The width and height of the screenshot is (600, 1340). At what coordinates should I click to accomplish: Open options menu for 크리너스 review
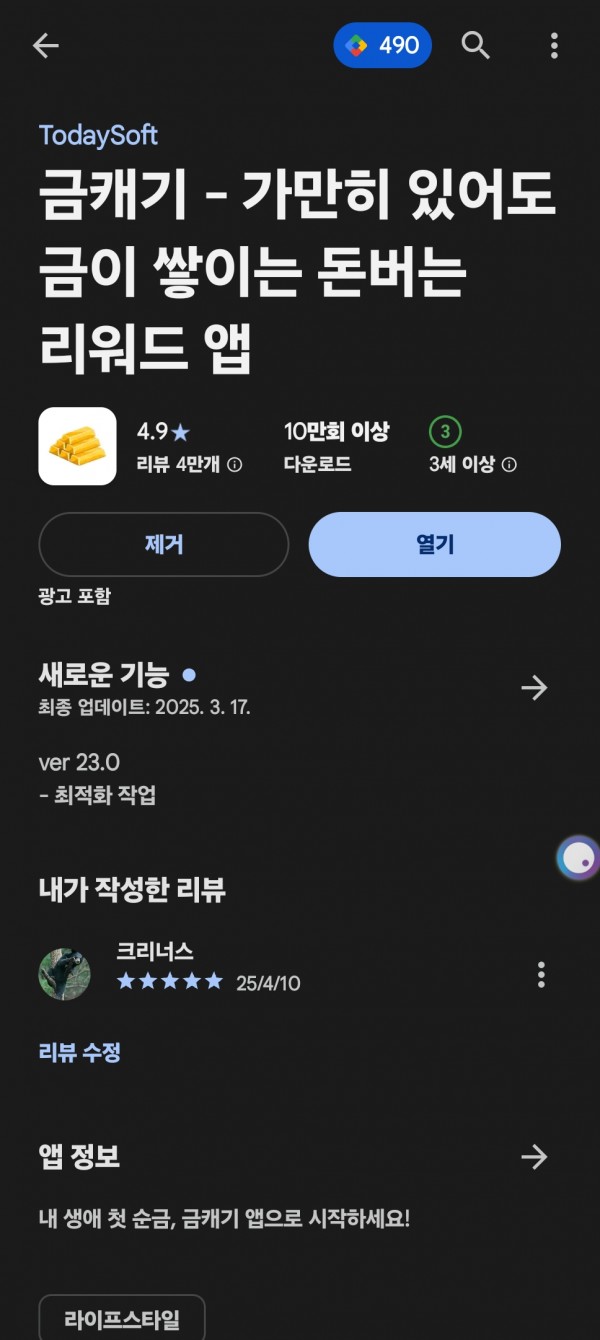(x=541, y=974)
